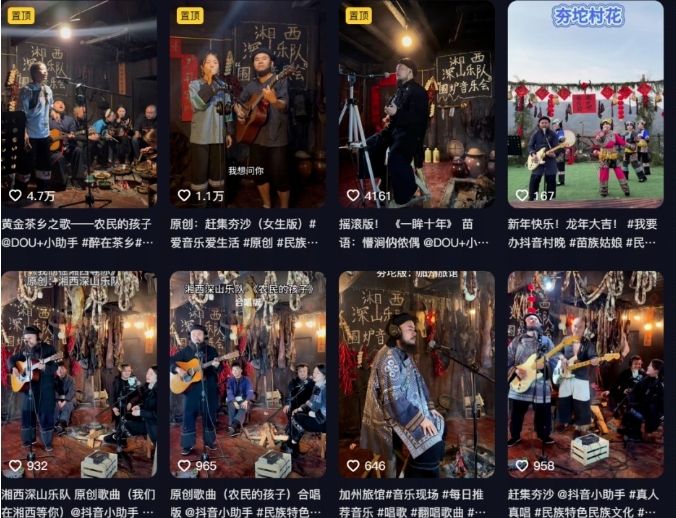Image resolution: width=676 pixels, height=518 pixels.
Task: Open the 黄金茶乡之歌 video with 4.7万 likes
Action: pos(78,105)
